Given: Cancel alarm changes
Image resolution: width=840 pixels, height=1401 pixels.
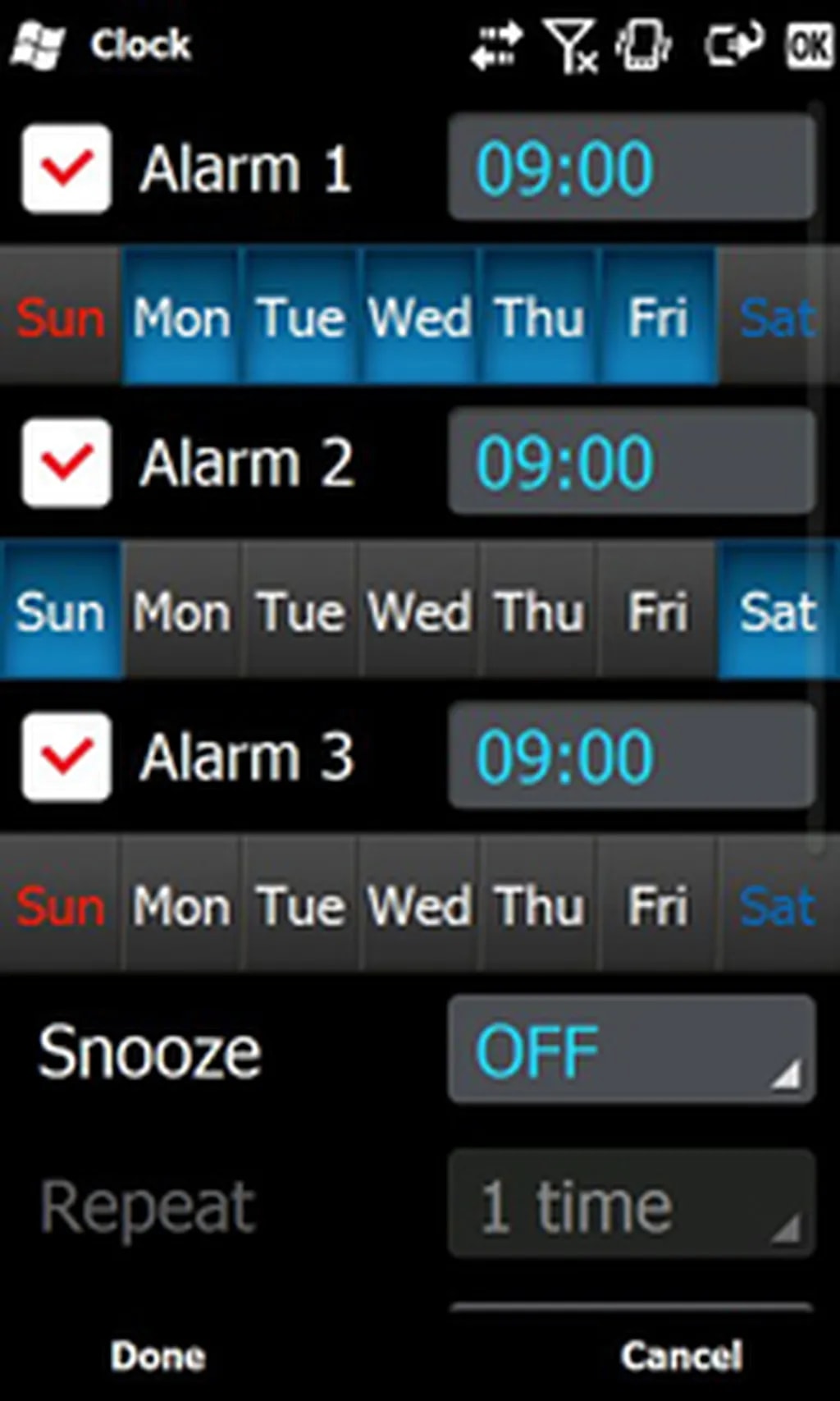Looking at the screenshot, I should pos(681,1355).
